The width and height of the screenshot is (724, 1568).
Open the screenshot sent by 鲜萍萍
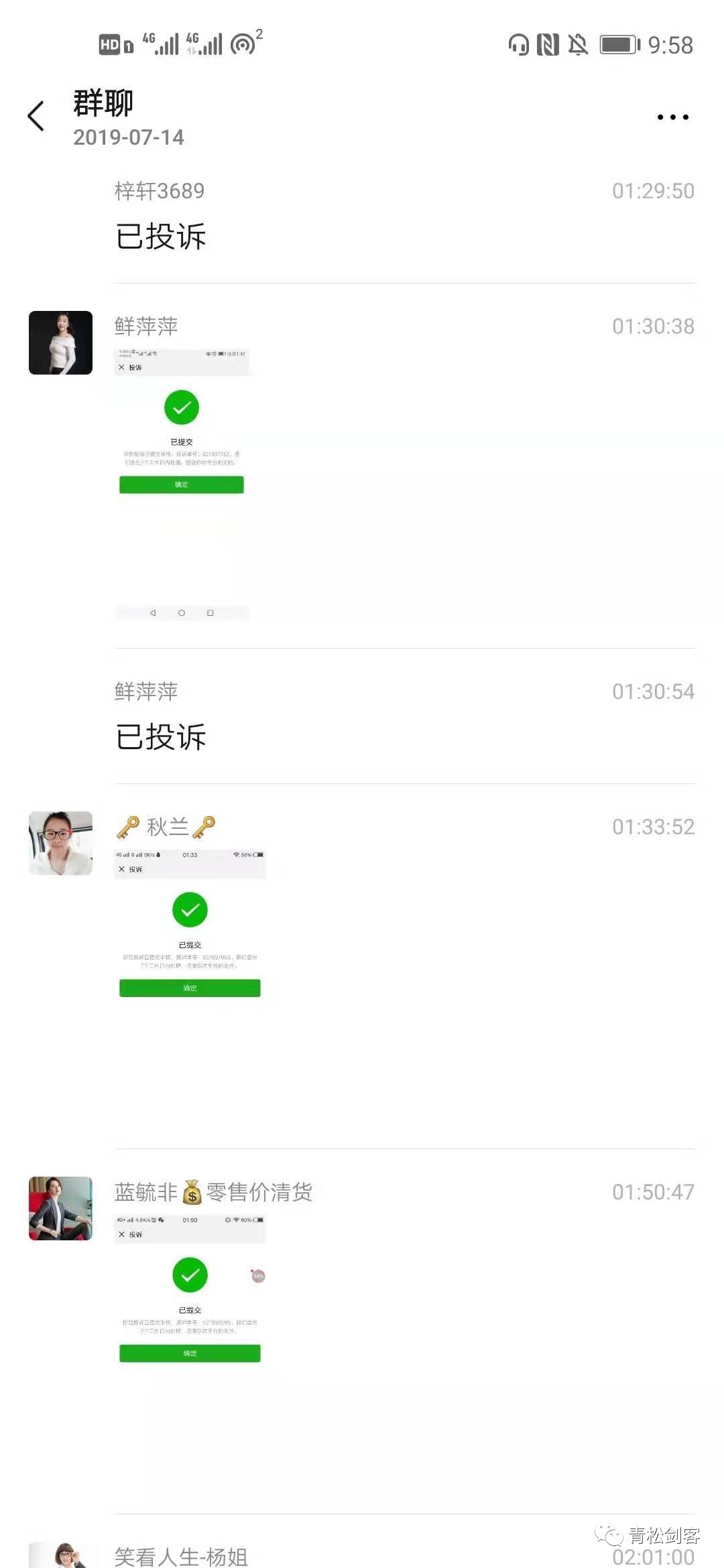tap(182, 484)
